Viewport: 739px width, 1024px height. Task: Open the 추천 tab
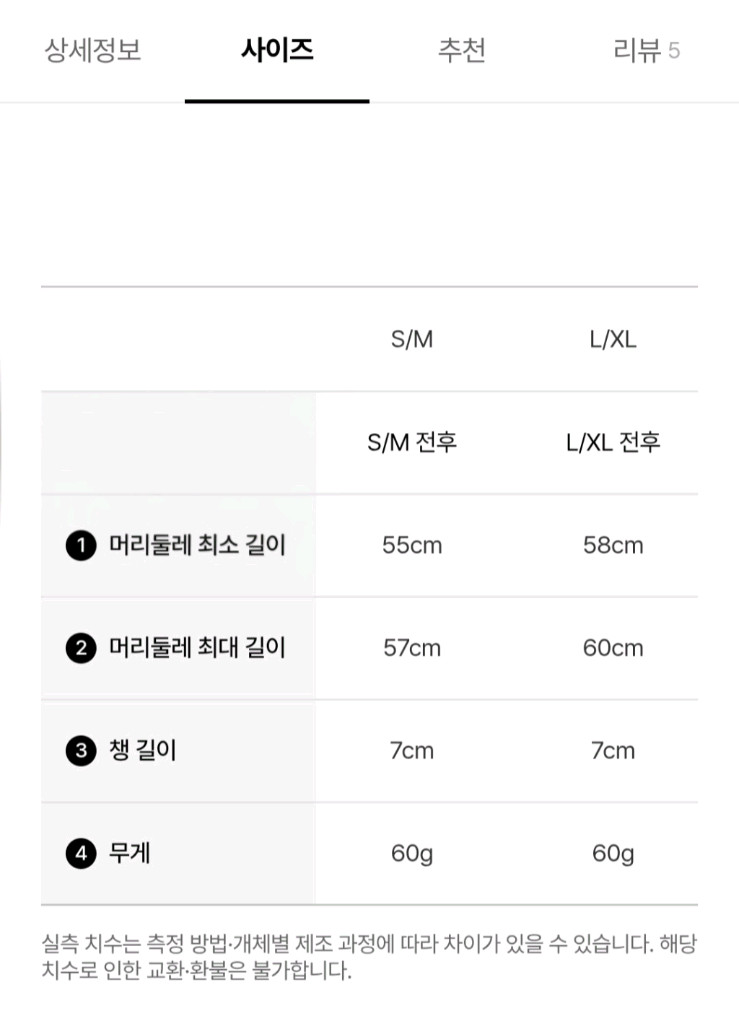461,50
